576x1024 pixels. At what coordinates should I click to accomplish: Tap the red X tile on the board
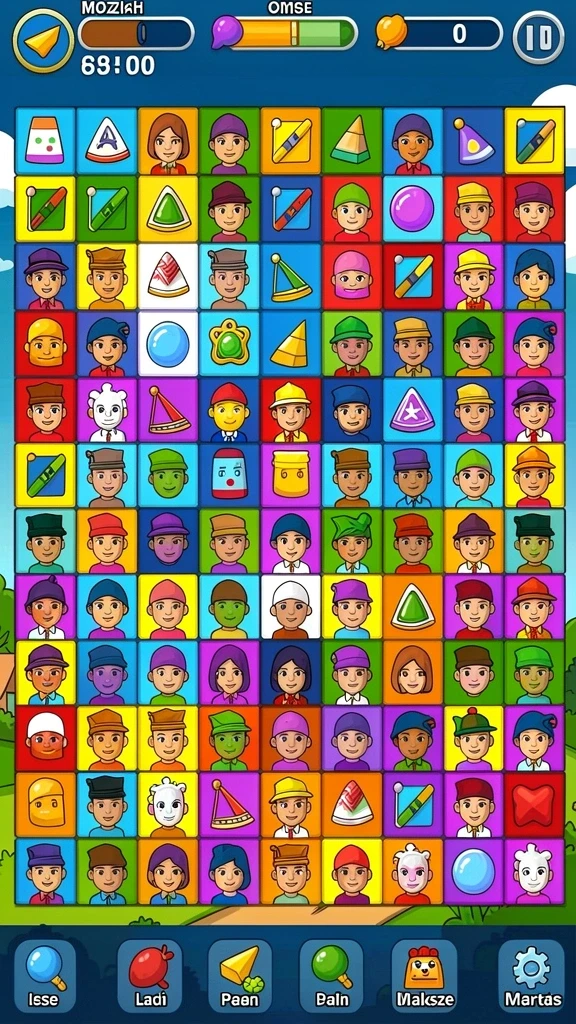[534, 805]
